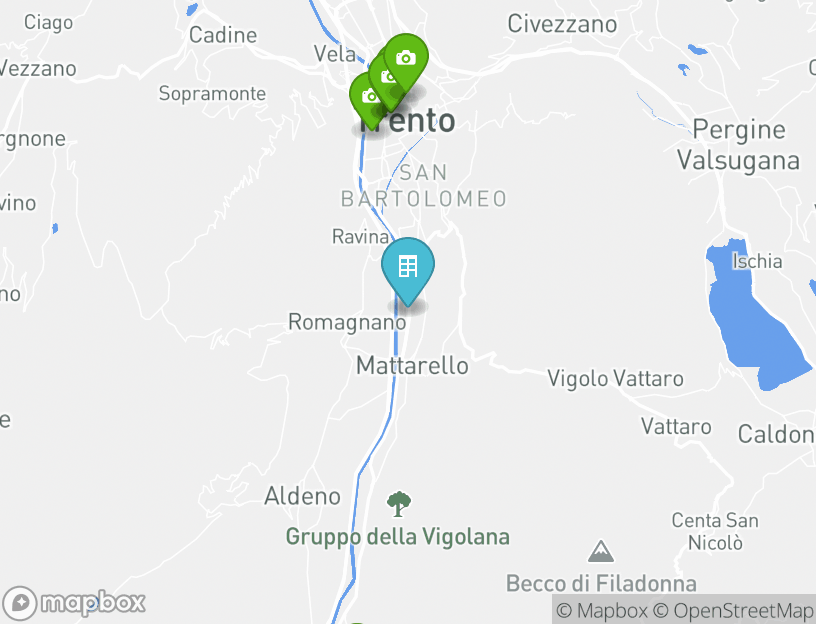Select the leftmost green camera pin by Trento

click(x=367, y=98)
